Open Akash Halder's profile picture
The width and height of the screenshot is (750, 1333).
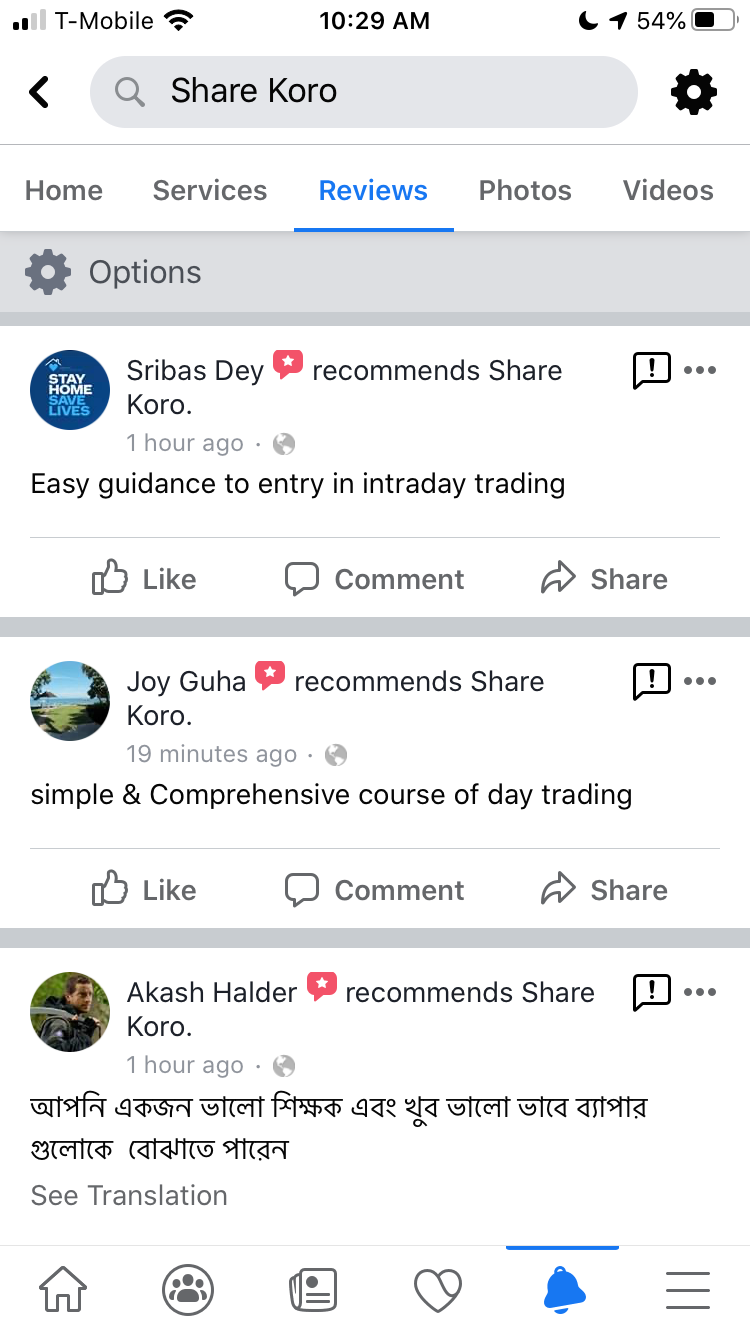coord(70,1012)
